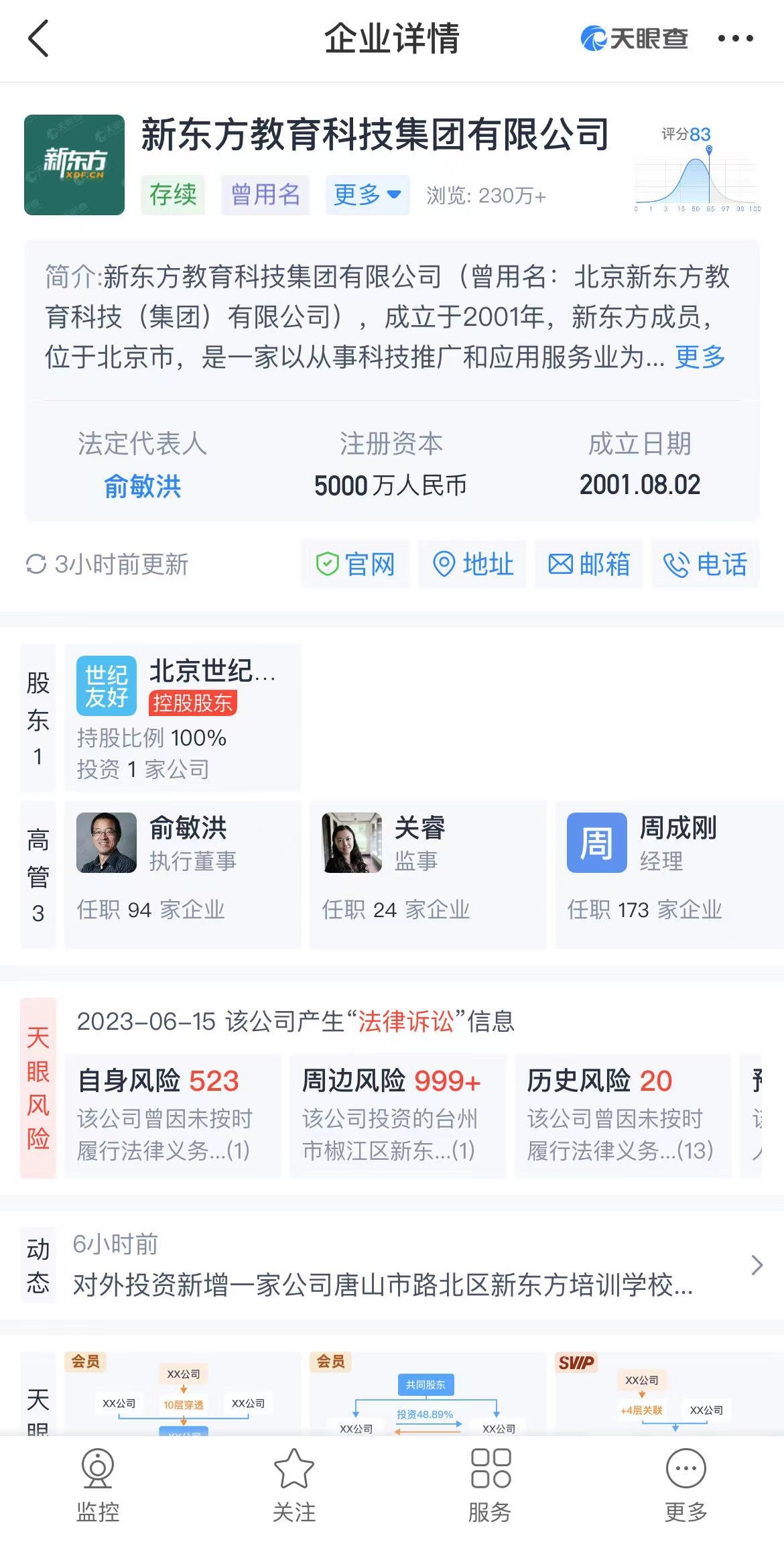Open the 官网 official website button
The image size is (784, 1544).
pos(355,564)
